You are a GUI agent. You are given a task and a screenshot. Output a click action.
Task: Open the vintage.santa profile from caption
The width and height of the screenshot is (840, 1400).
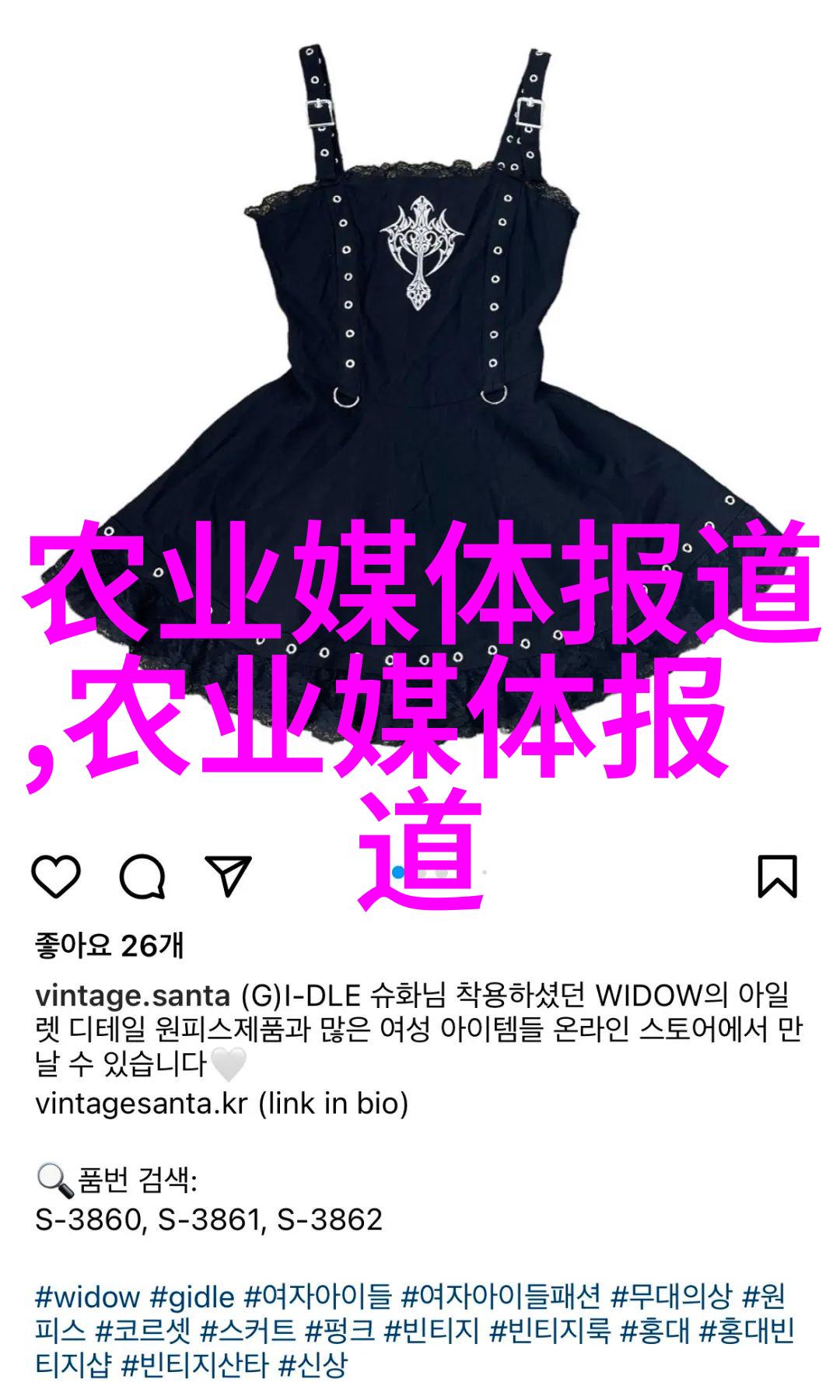pos(132,996)
